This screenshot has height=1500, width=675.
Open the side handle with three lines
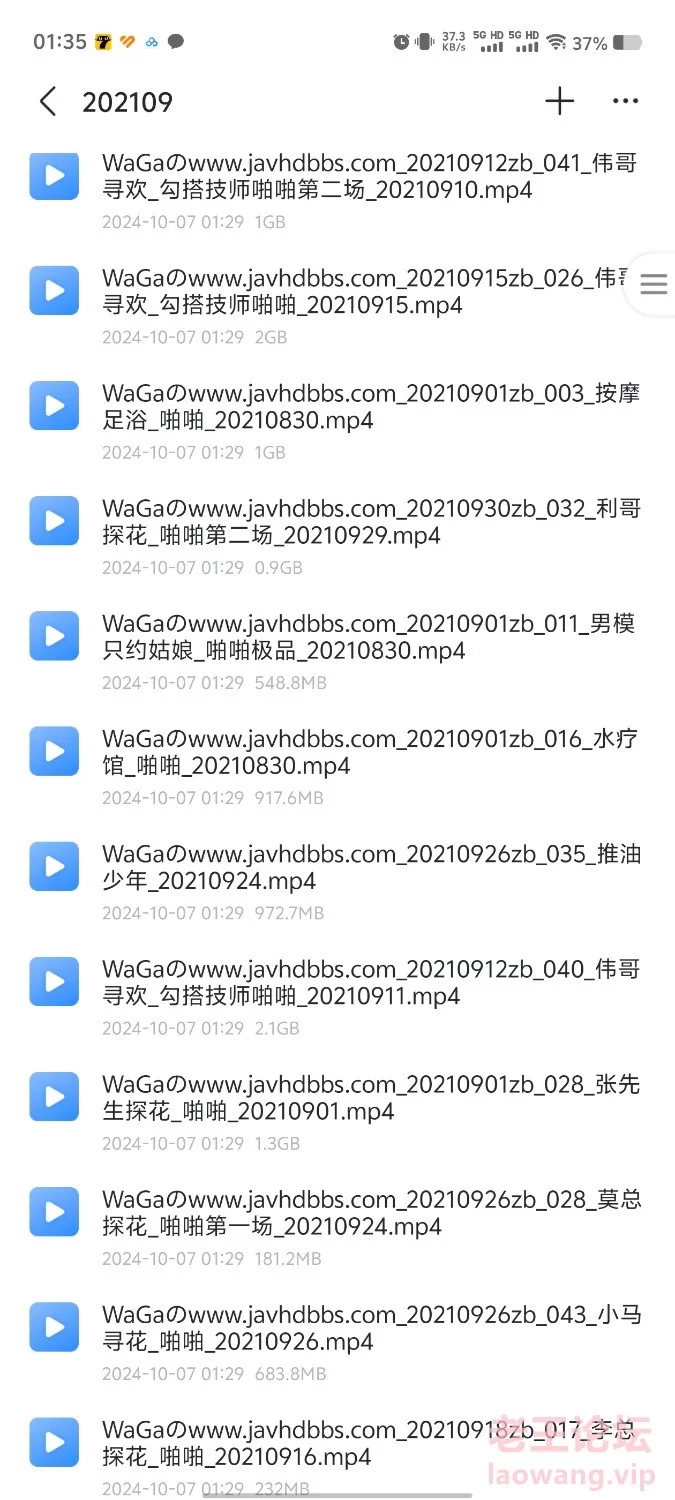[653, 284]
